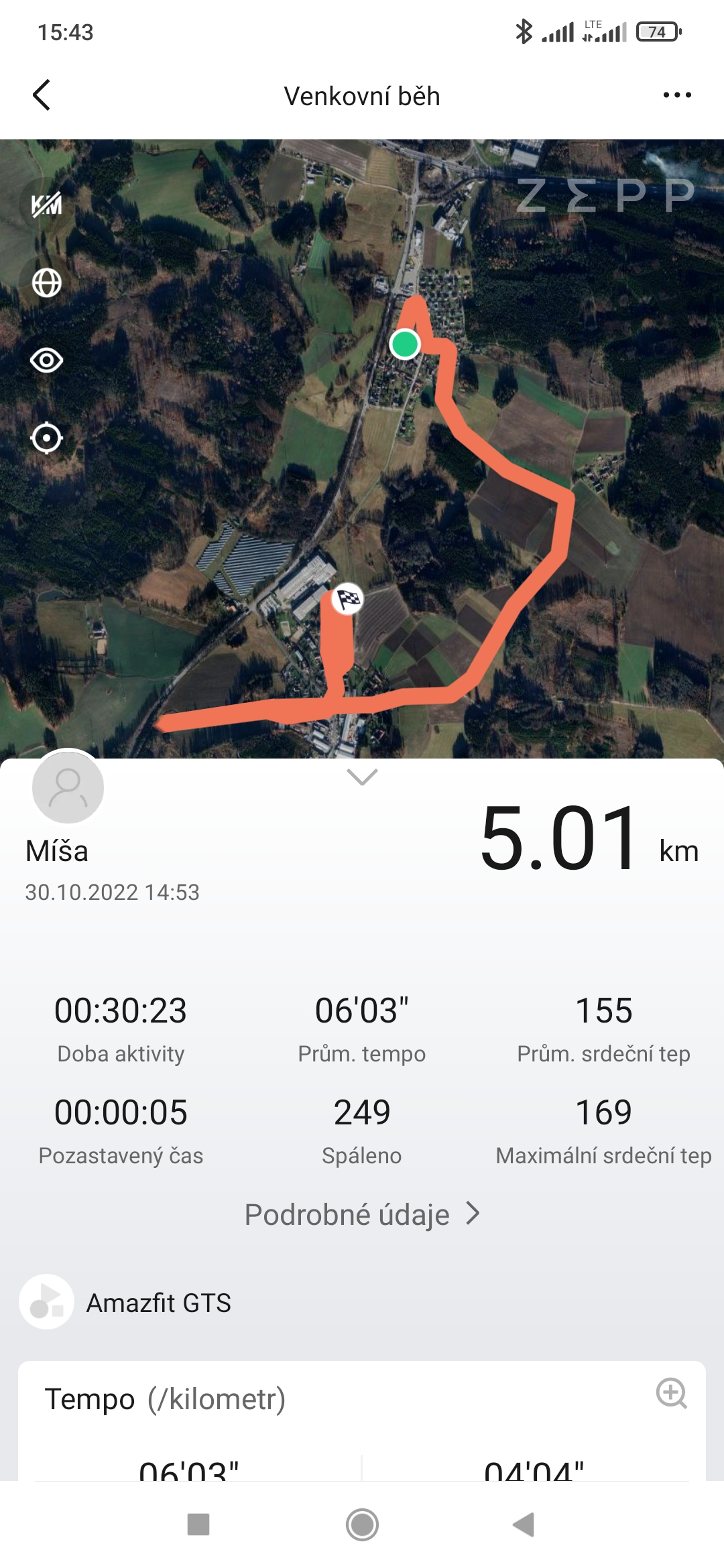Open the three-dot overflow menu
This screenshot has width=724, height=1568.
(x=677, y=95)
